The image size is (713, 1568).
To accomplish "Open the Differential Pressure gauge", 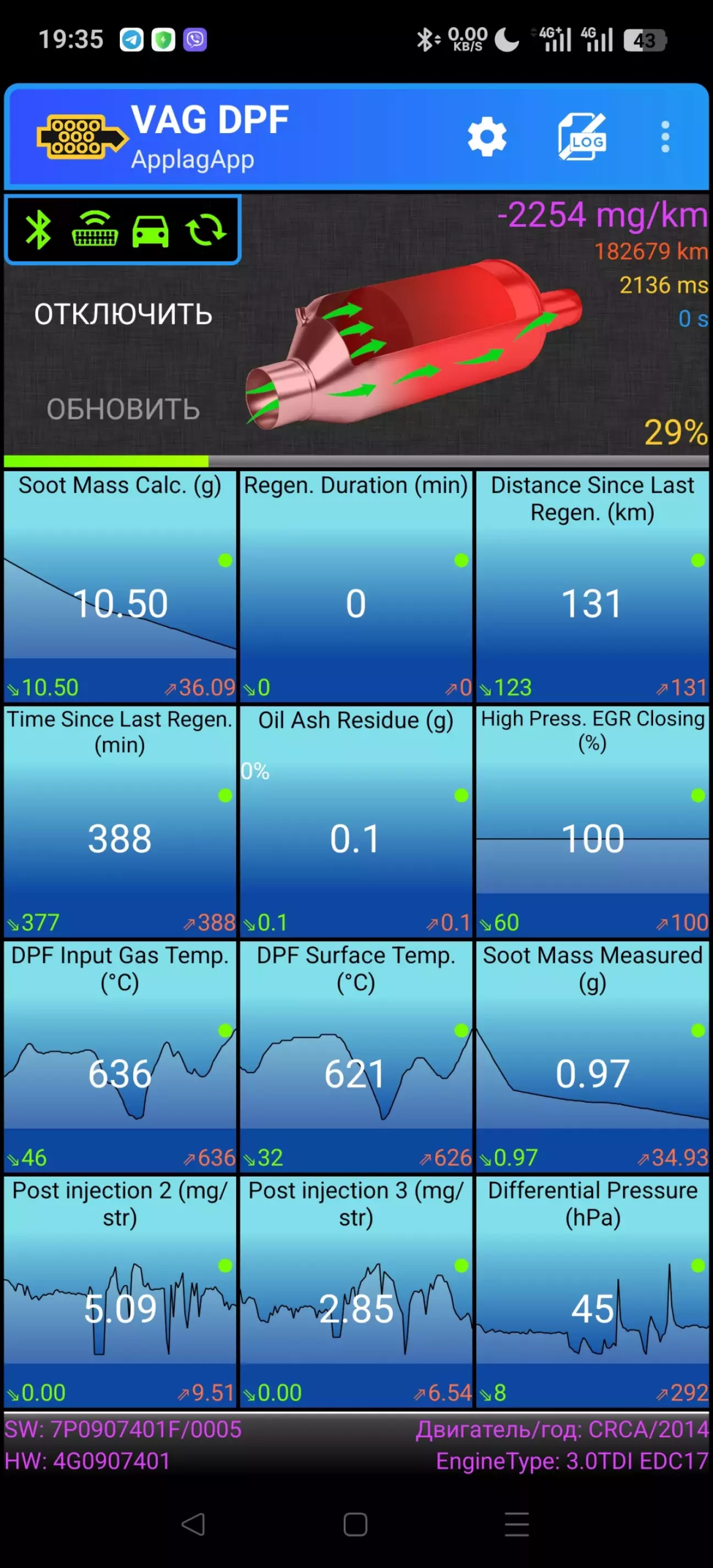I will 593,1291.
